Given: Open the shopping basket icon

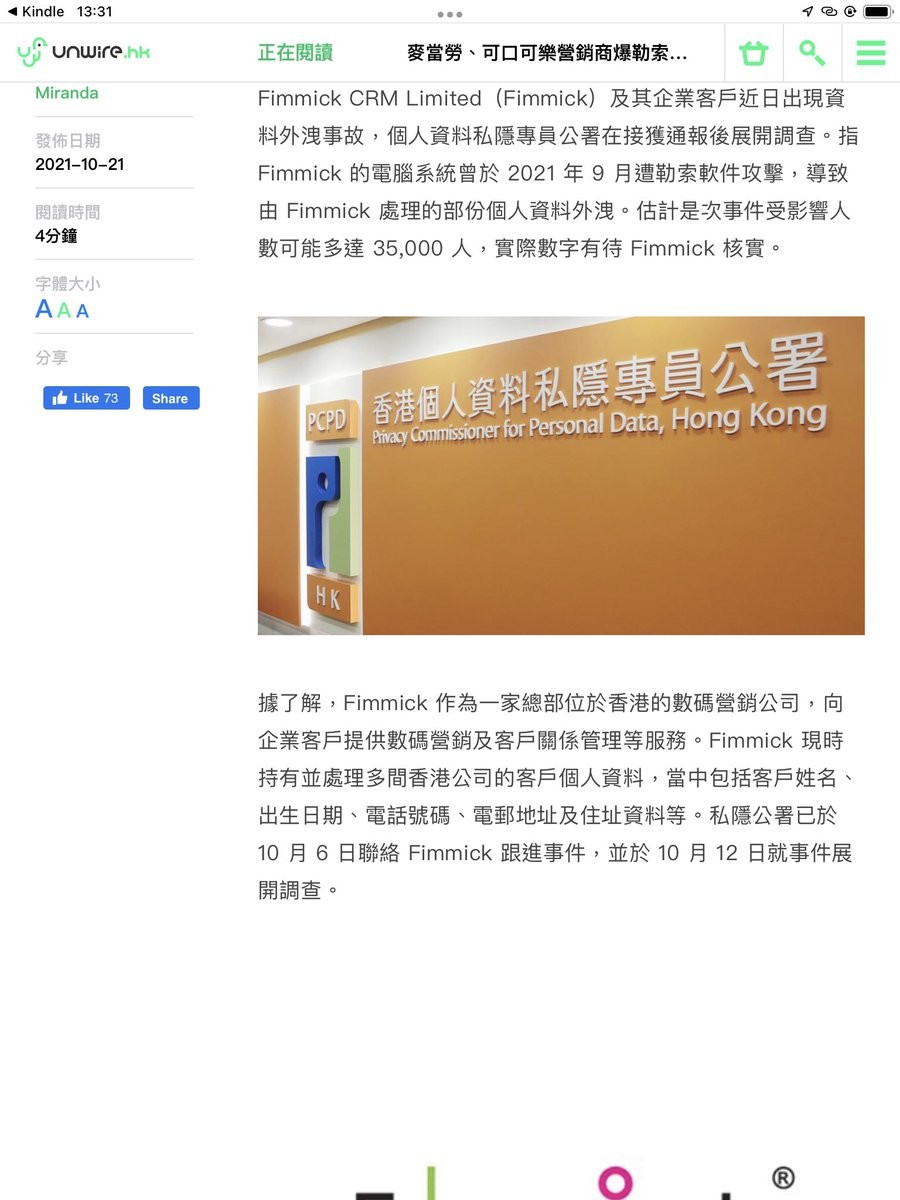Looking at the screenshot, I should coord(753,52).
